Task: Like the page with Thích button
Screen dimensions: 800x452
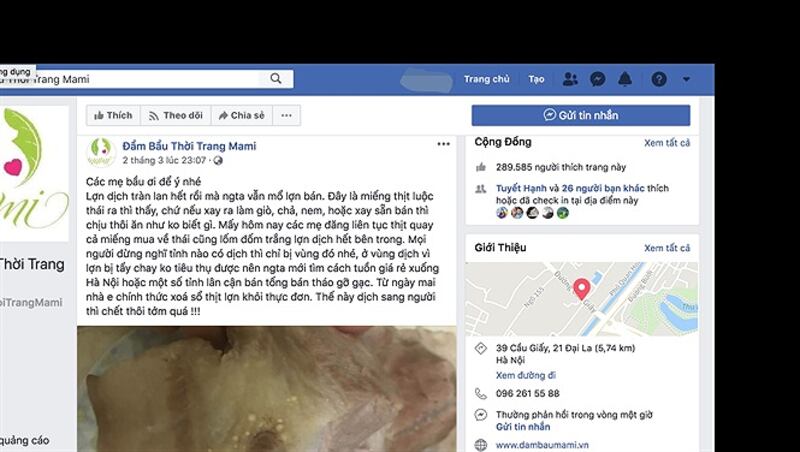Action: [112, 116]
